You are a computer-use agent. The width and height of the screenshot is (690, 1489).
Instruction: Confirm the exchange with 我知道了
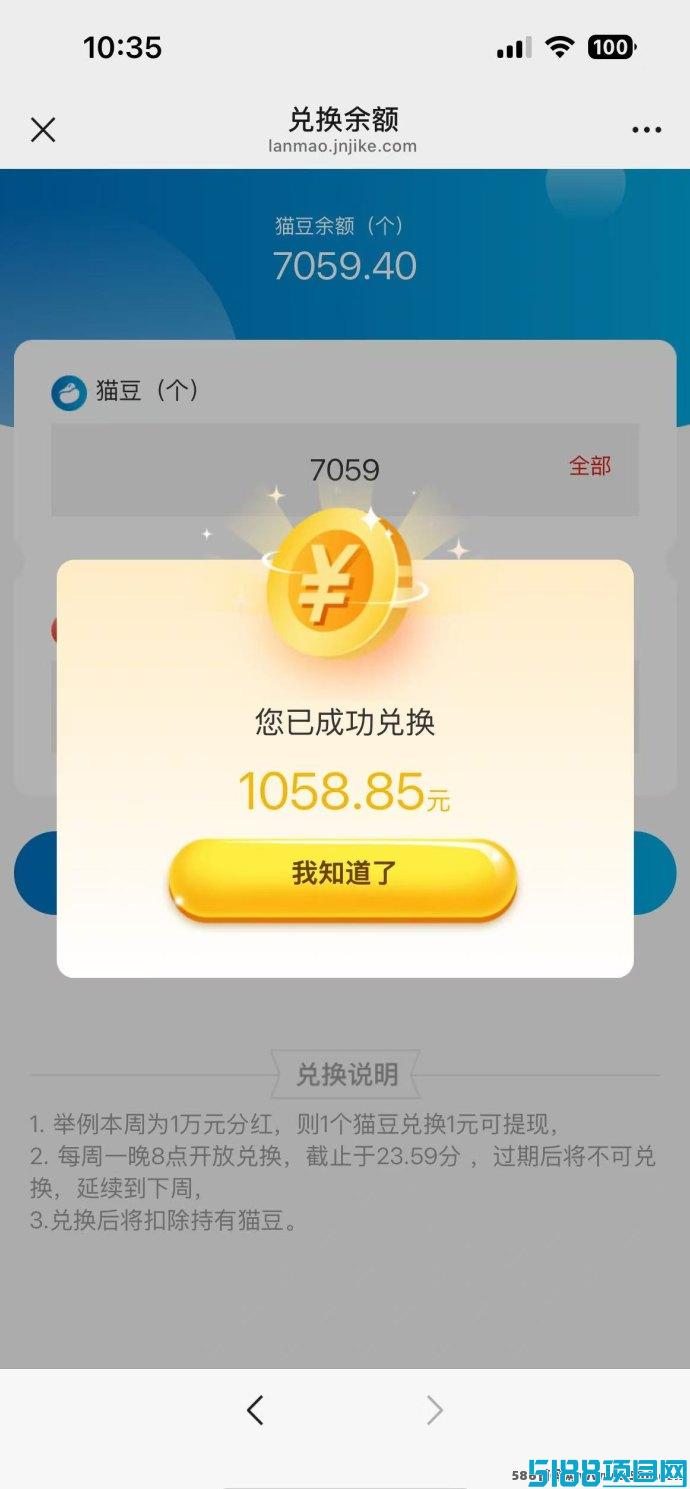pos(343,874)
